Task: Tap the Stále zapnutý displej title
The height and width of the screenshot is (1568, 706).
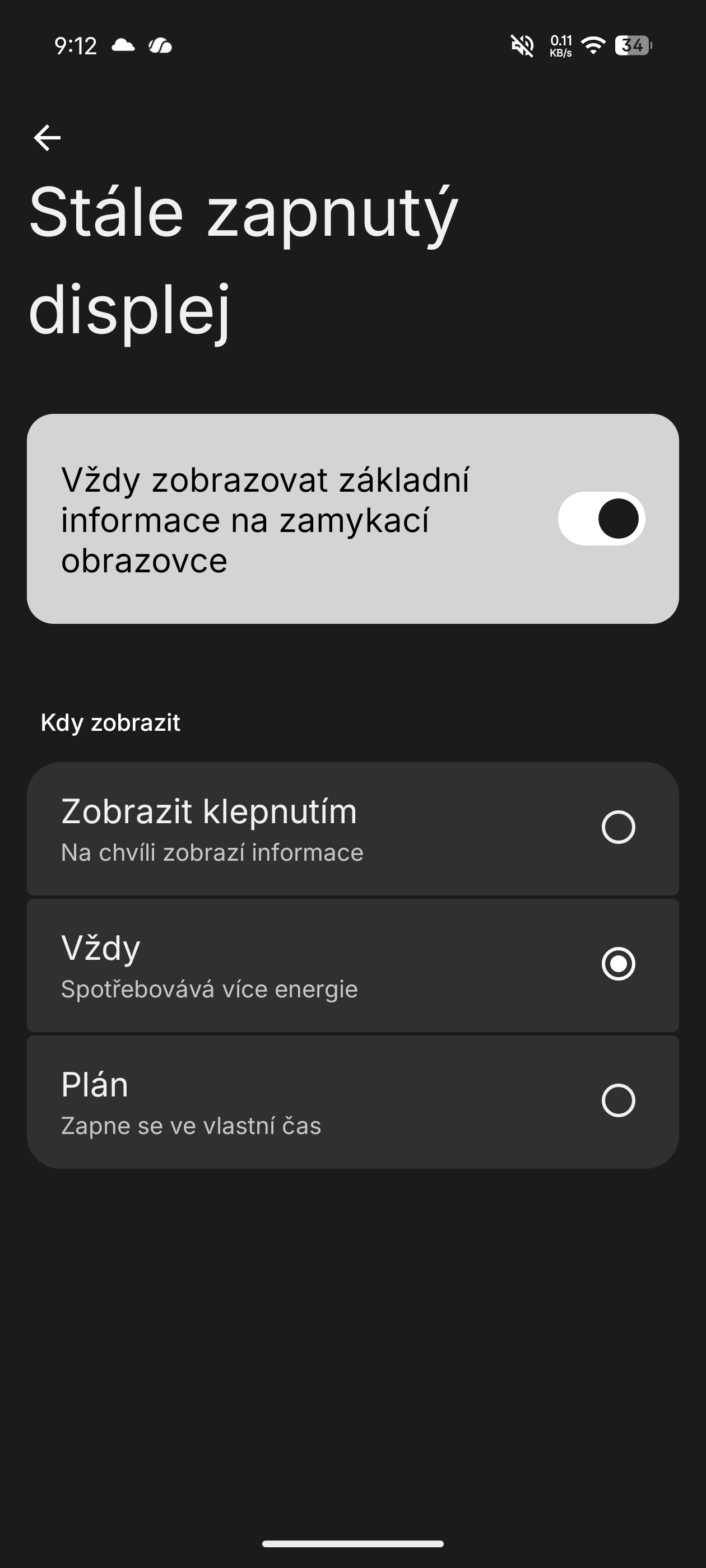Action: coord(244,256)
